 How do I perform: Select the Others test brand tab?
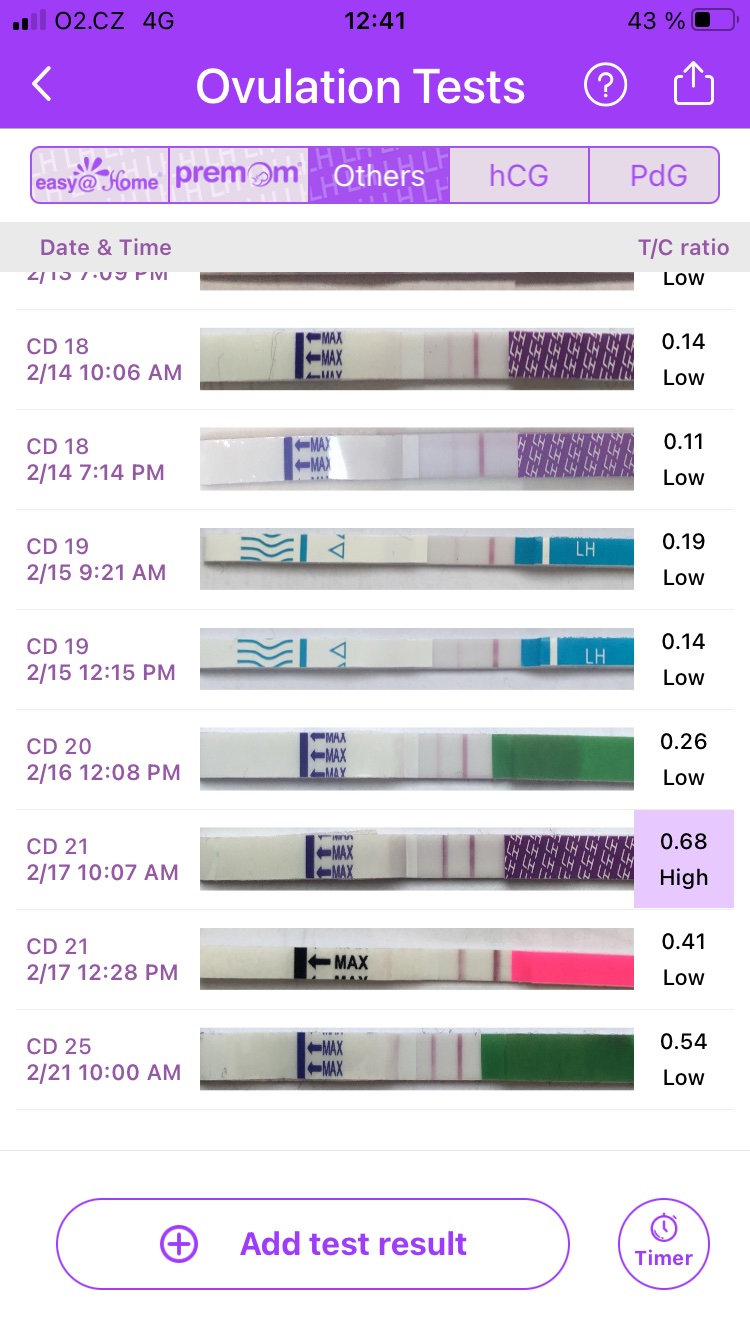click(x=379, y=176)
